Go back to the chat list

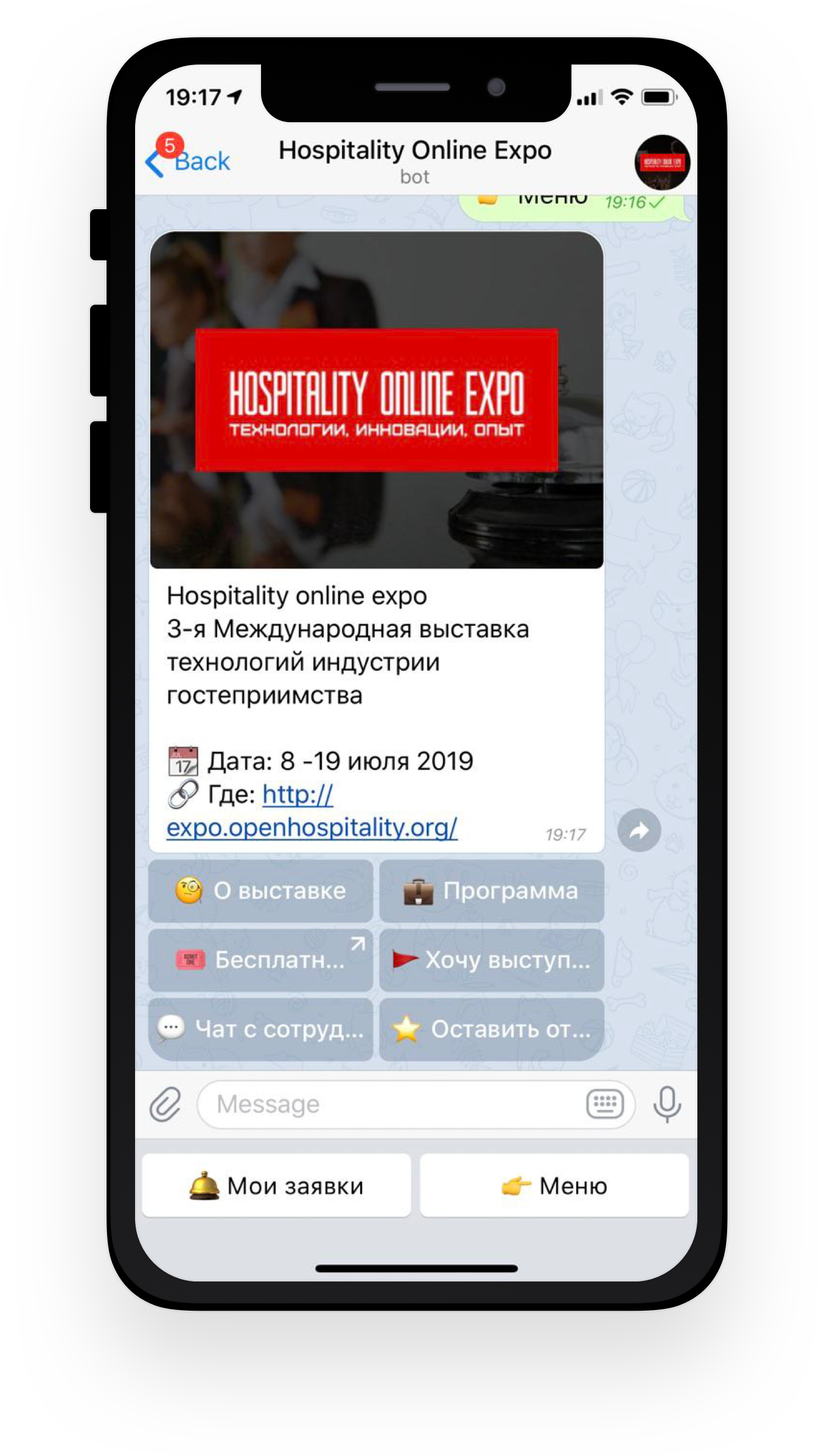click(189, 162)
